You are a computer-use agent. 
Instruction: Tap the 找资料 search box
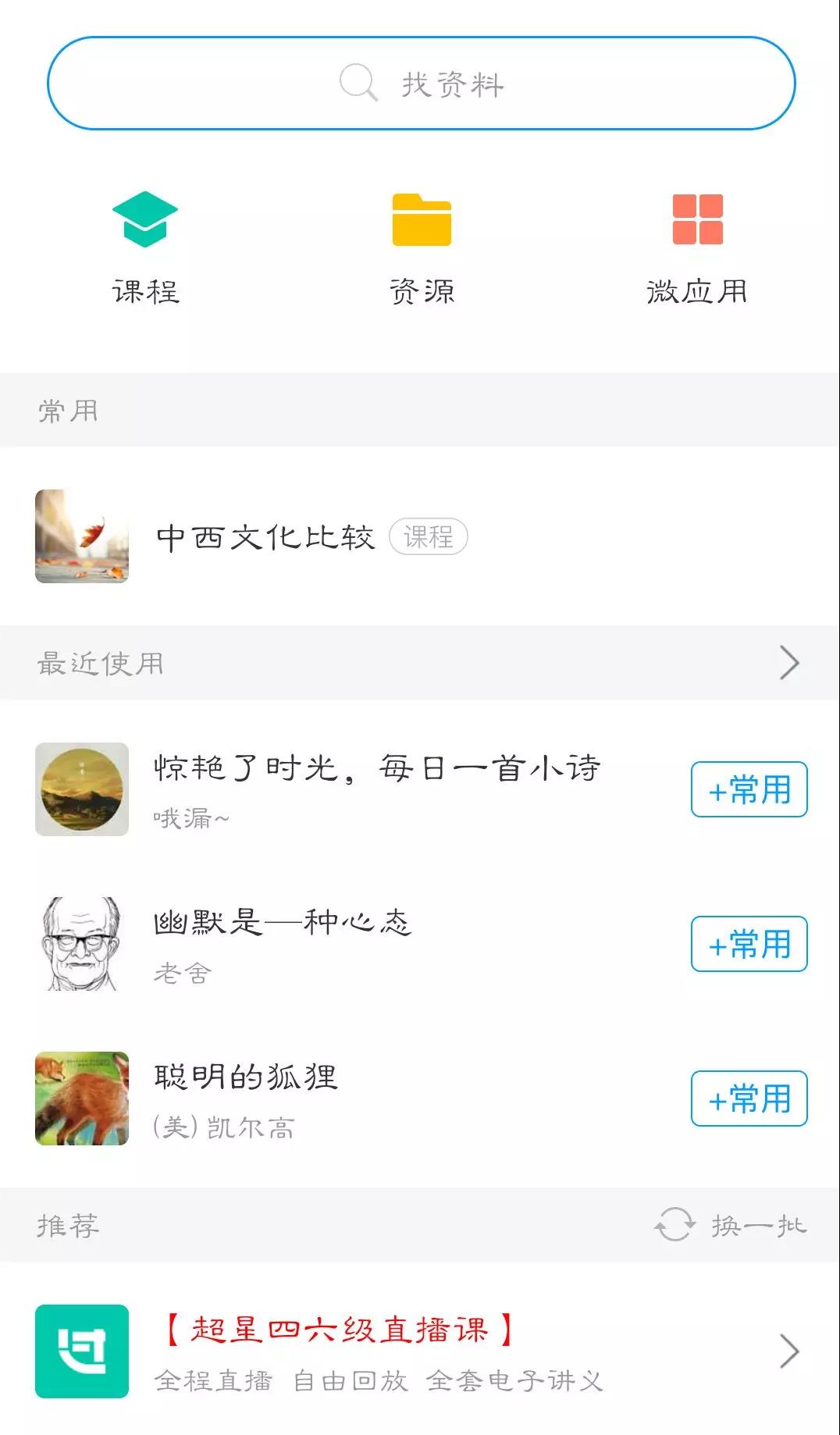coord(421,84)
